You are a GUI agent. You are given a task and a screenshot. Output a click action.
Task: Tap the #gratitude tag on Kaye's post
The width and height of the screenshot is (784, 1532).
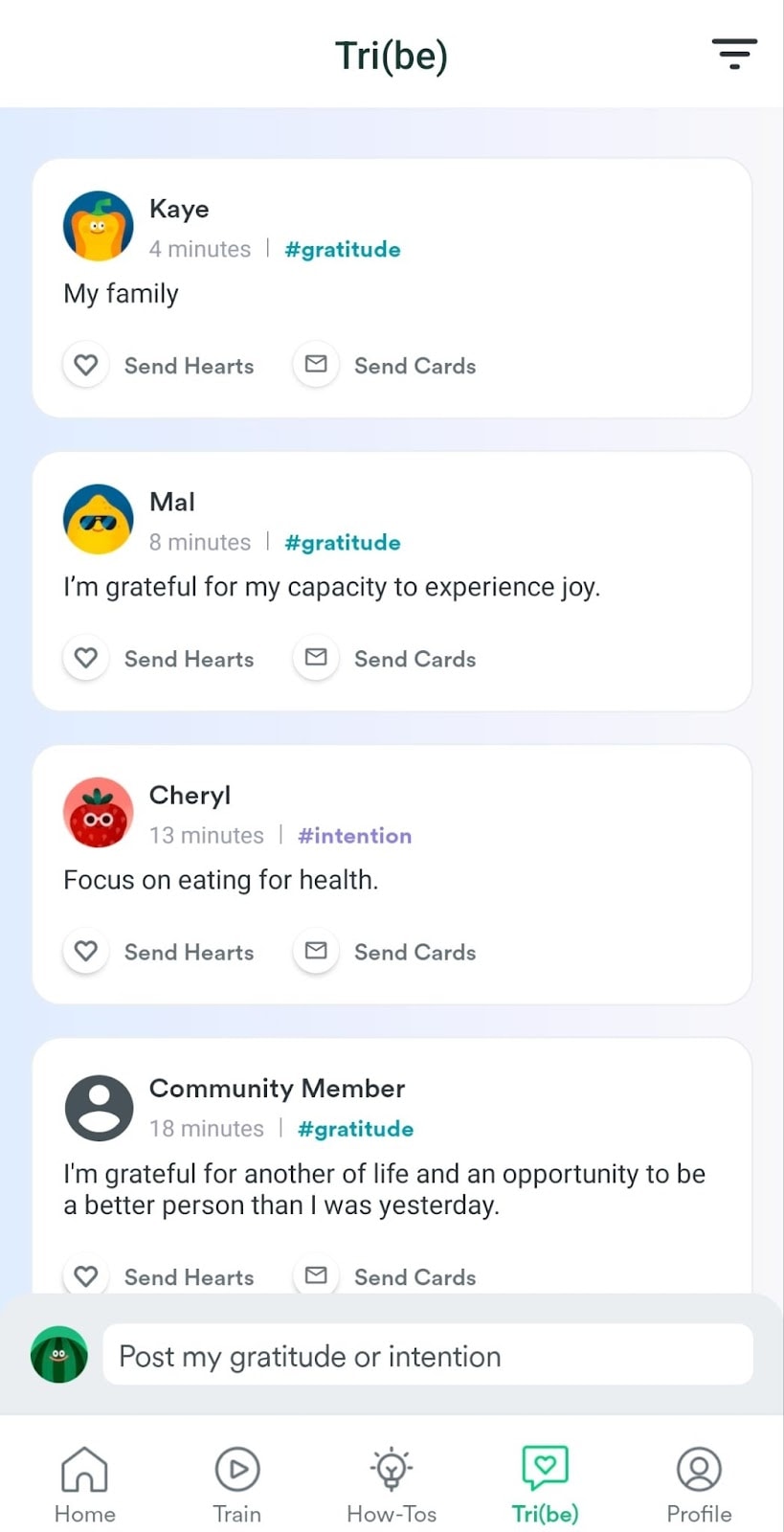pyautogui.click(x=343, y=250)
